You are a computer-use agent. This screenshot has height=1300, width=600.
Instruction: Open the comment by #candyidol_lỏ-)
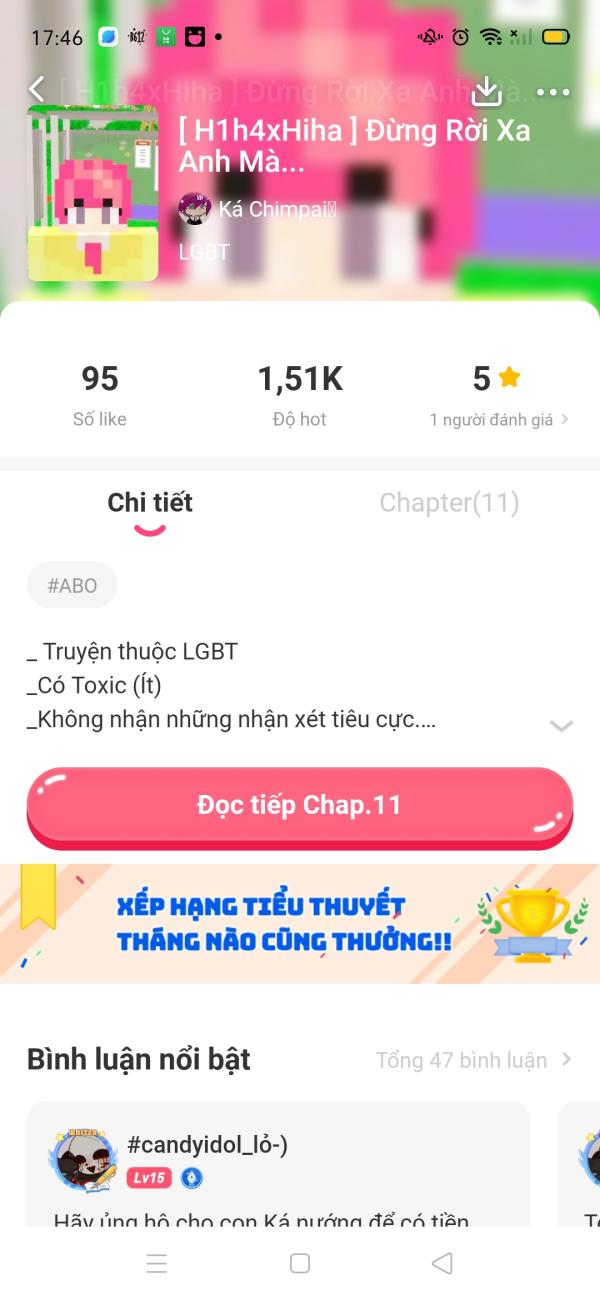coord(278,1165)
